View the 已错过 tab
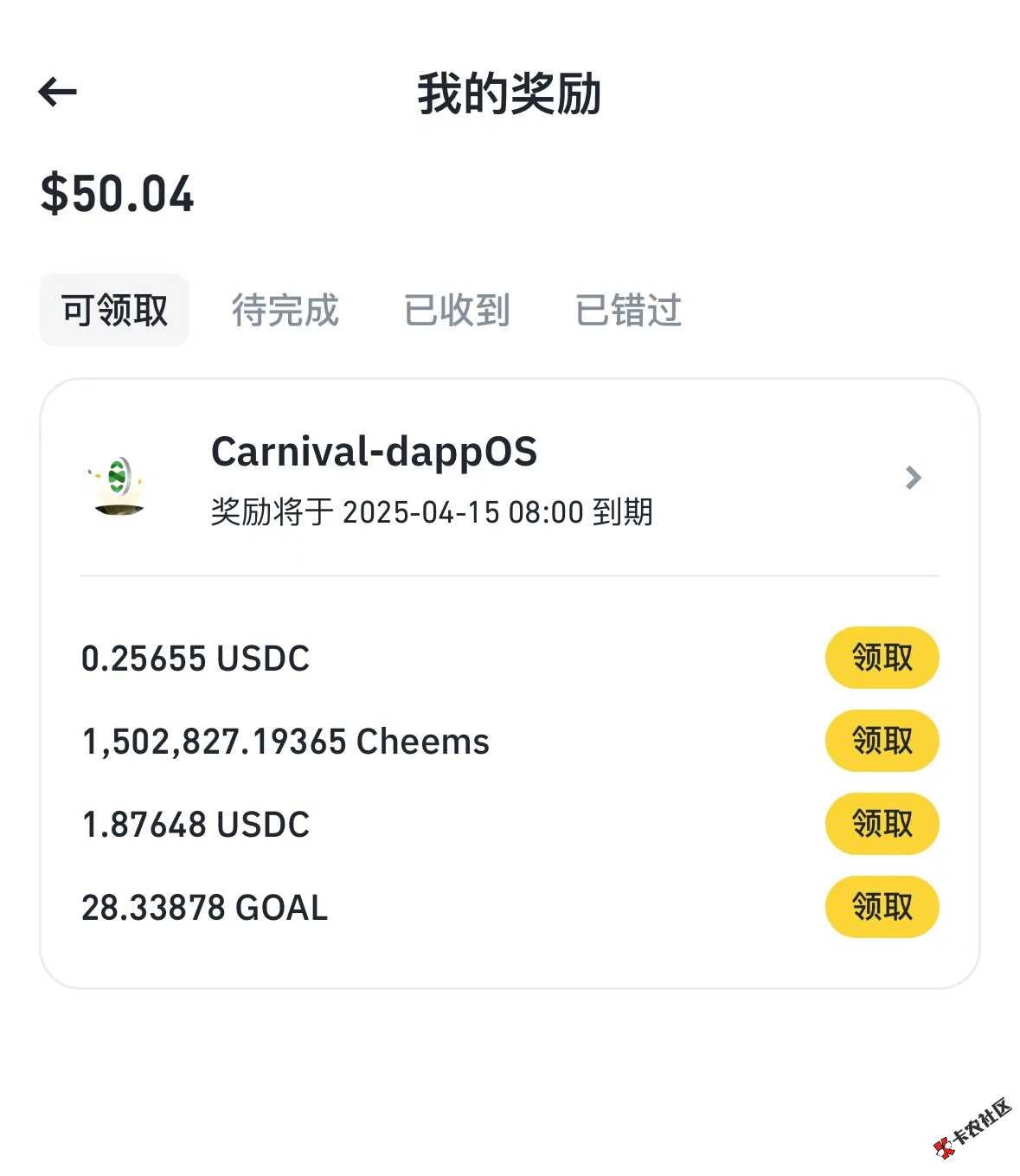 [628, 310]
